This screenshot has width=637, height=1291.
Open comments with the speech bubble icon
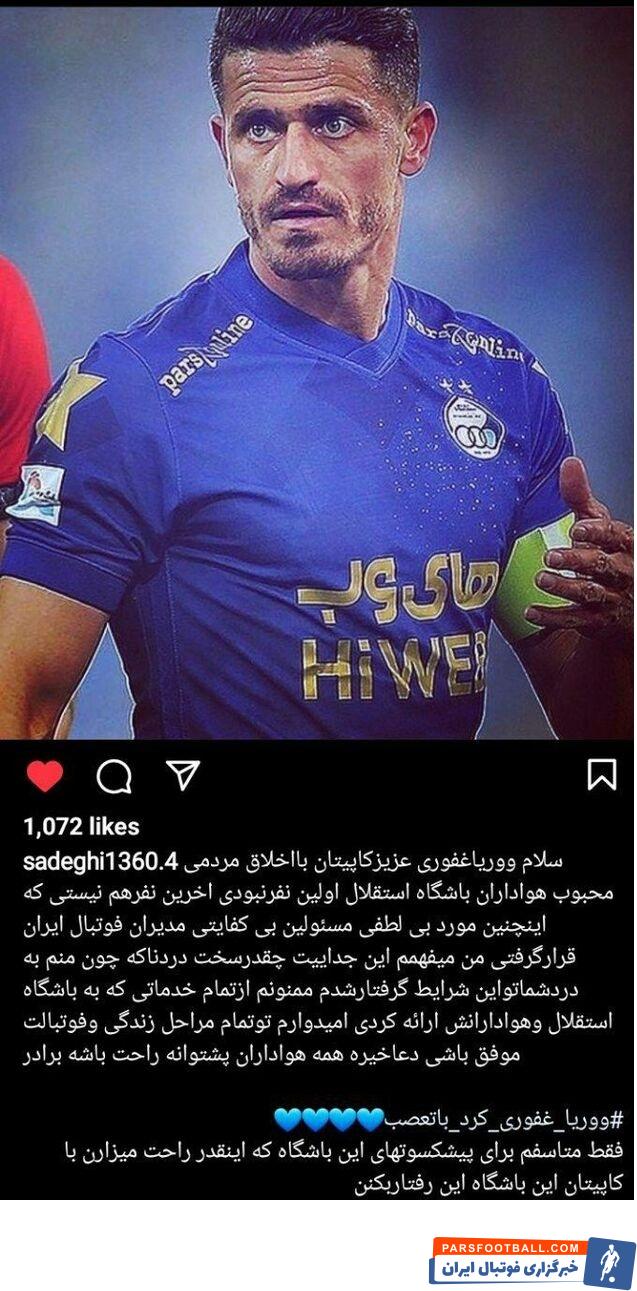114,776
